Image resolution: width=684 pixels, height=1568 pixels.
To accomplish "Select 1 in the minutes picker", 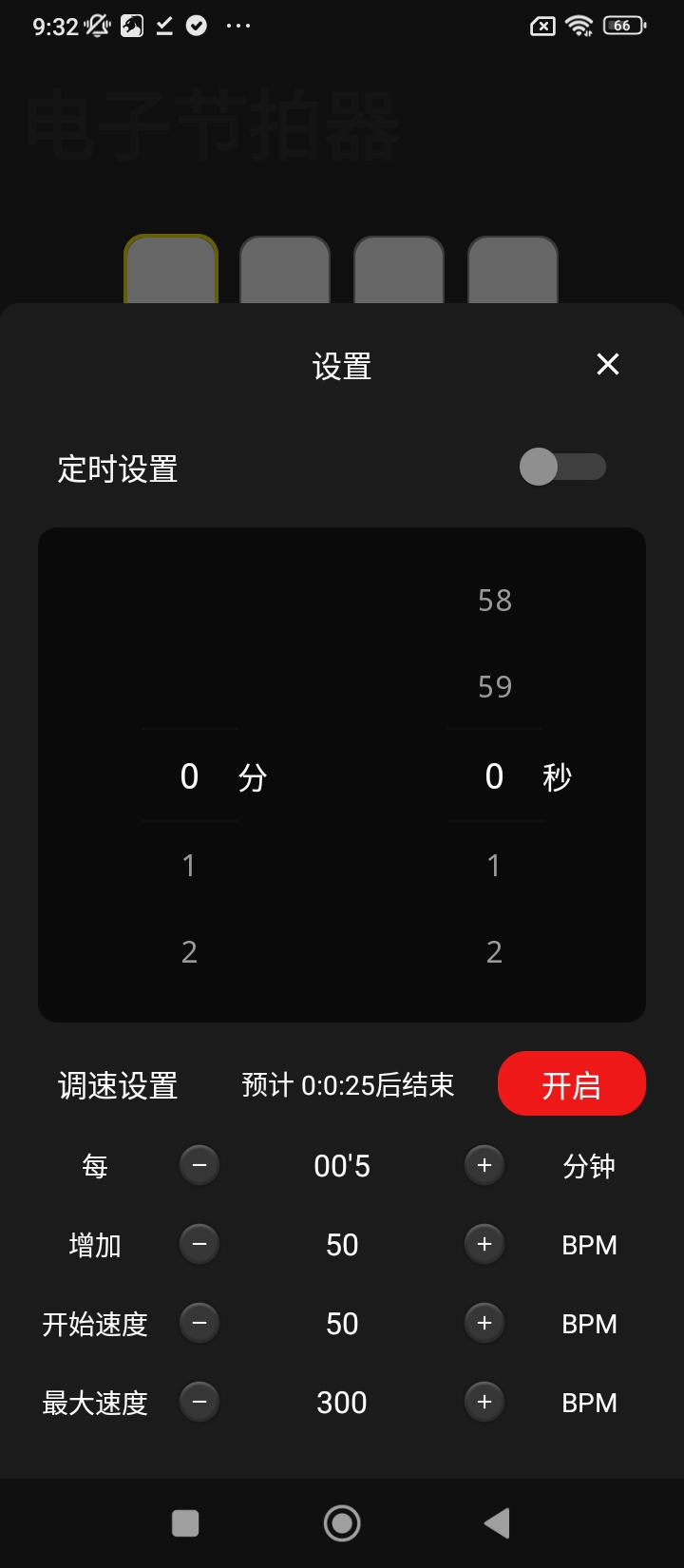I will [189, 865].
